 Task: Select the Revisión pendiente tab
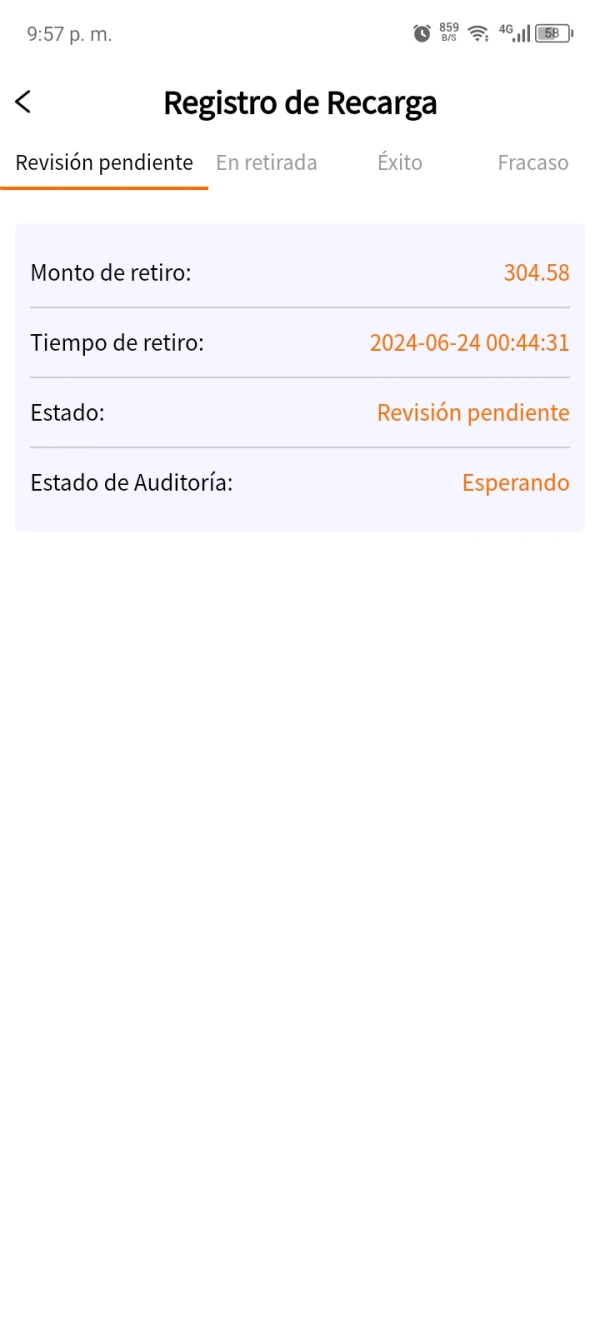[x=104, y=163]
